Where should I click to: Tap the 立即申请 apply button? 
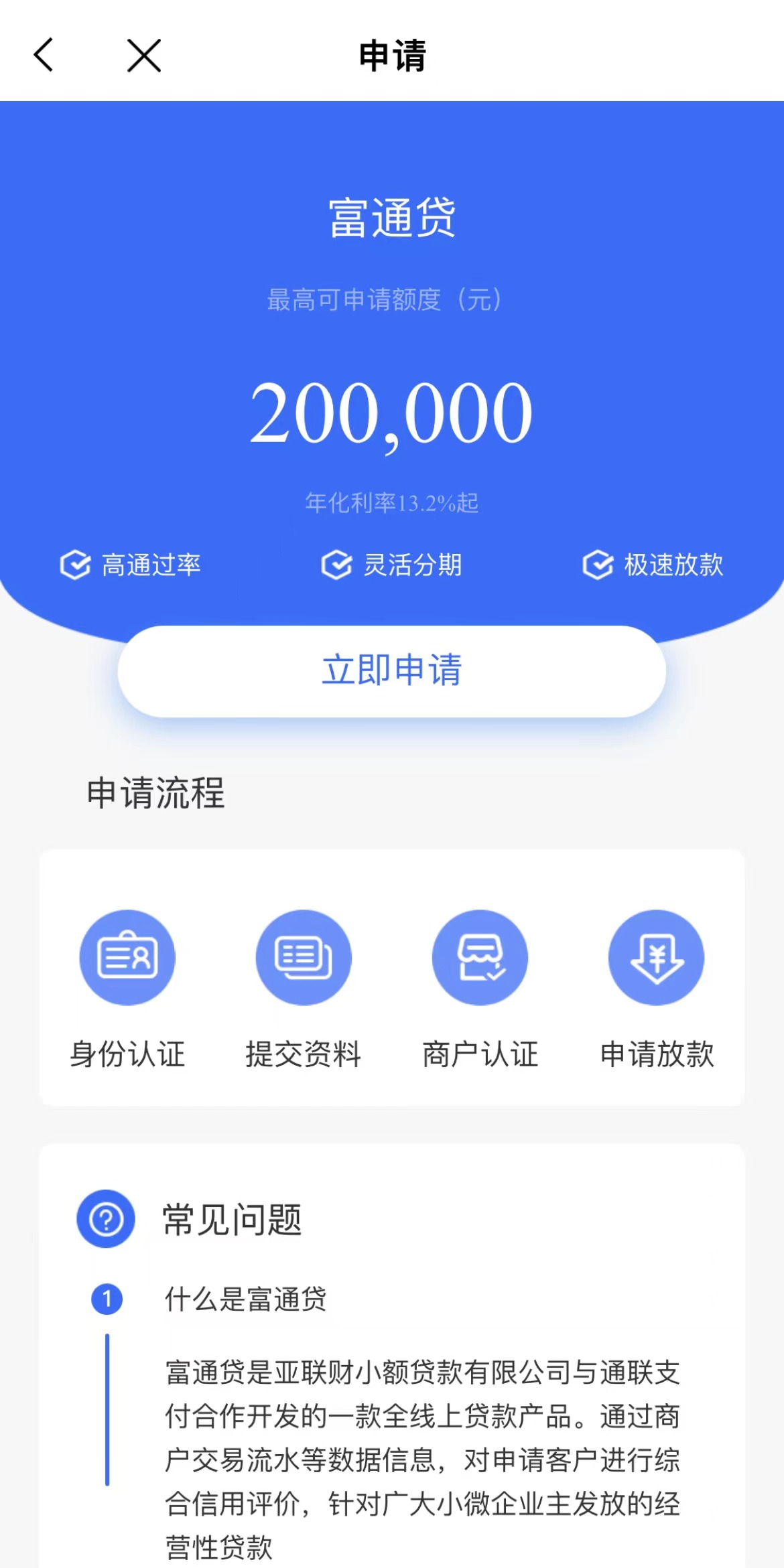[392, 670]
